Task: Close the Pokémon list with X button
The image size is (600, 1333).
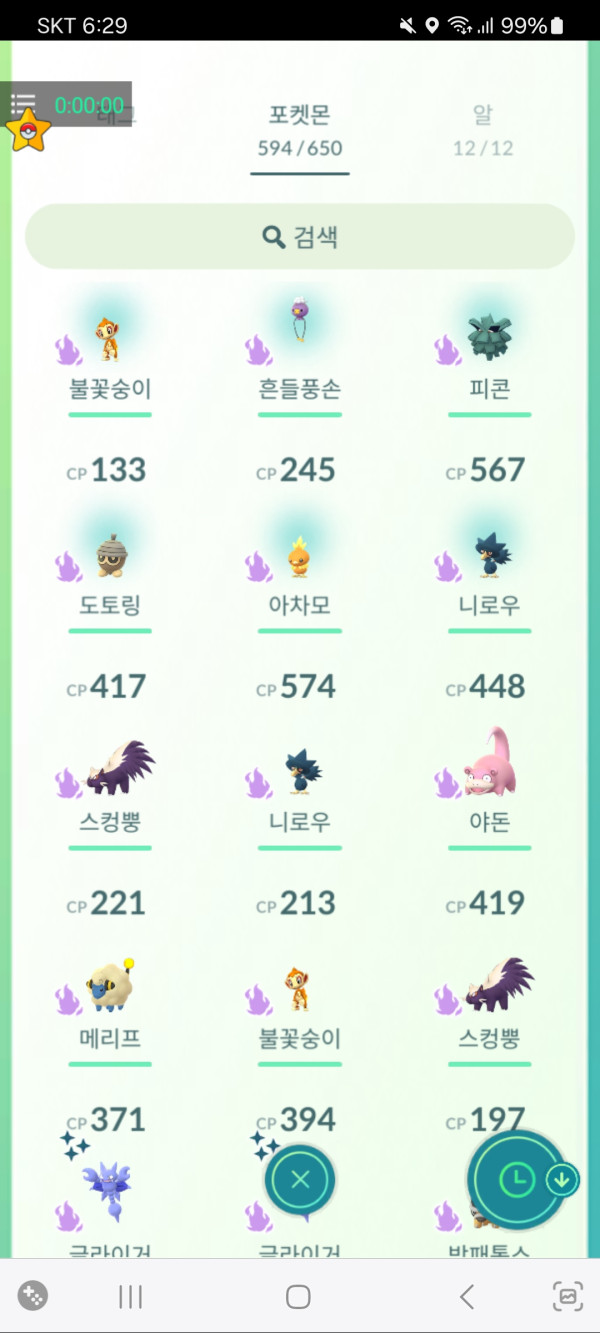Action: tap(300, 1179)
